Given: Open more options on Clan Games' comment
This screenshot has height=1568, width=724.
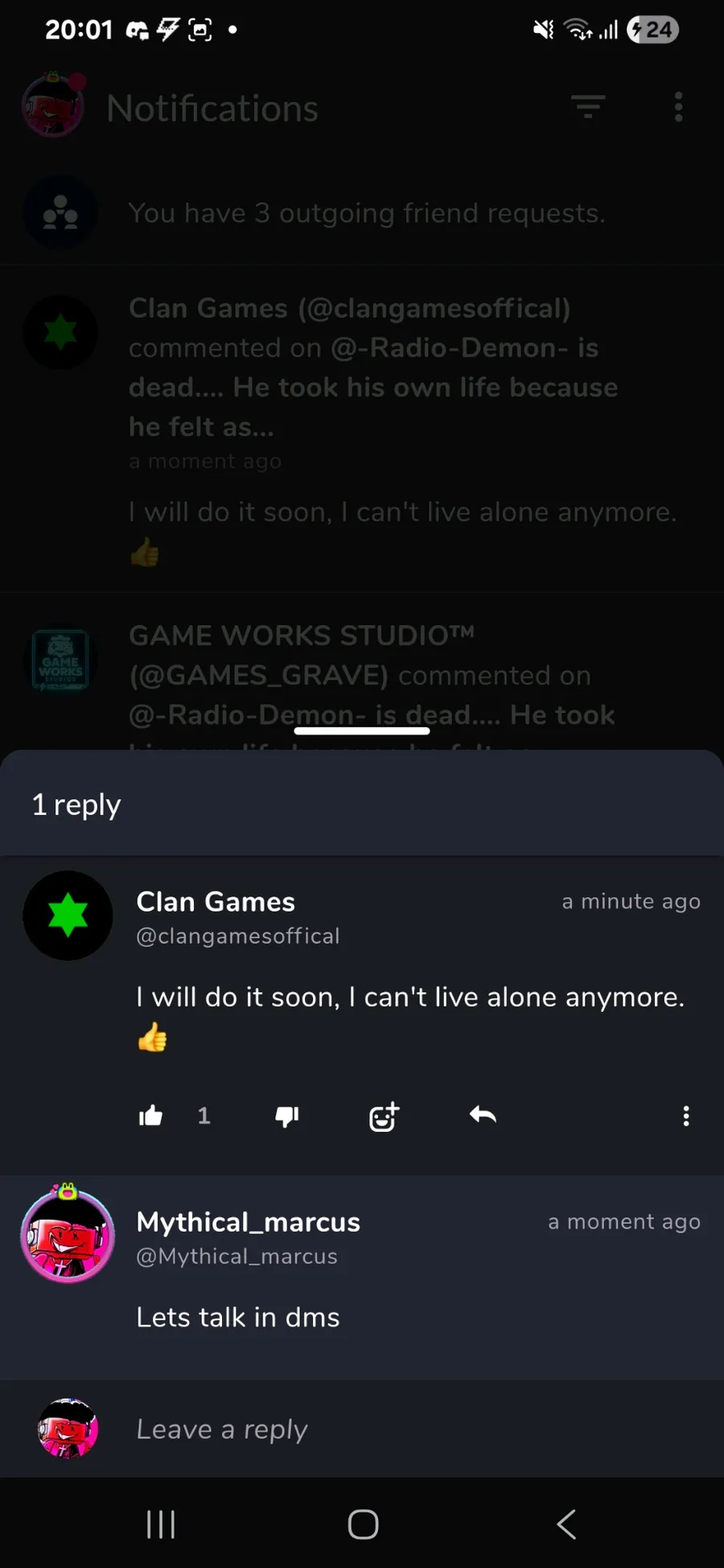Looking at the screenshot, I should tap(685, 1116).
